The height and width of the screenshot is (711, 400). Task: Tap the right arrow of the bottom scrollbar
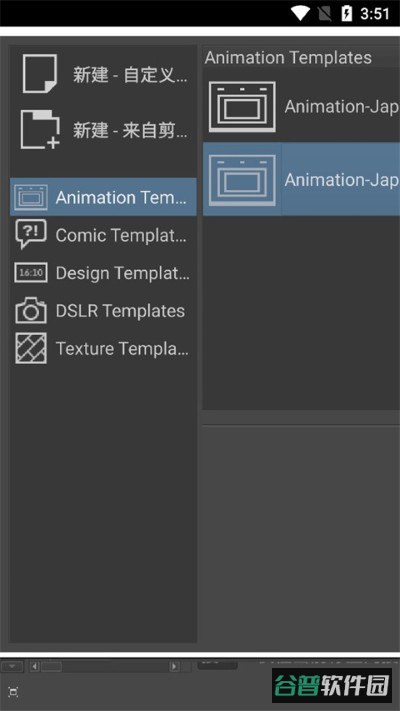point(175,666)
